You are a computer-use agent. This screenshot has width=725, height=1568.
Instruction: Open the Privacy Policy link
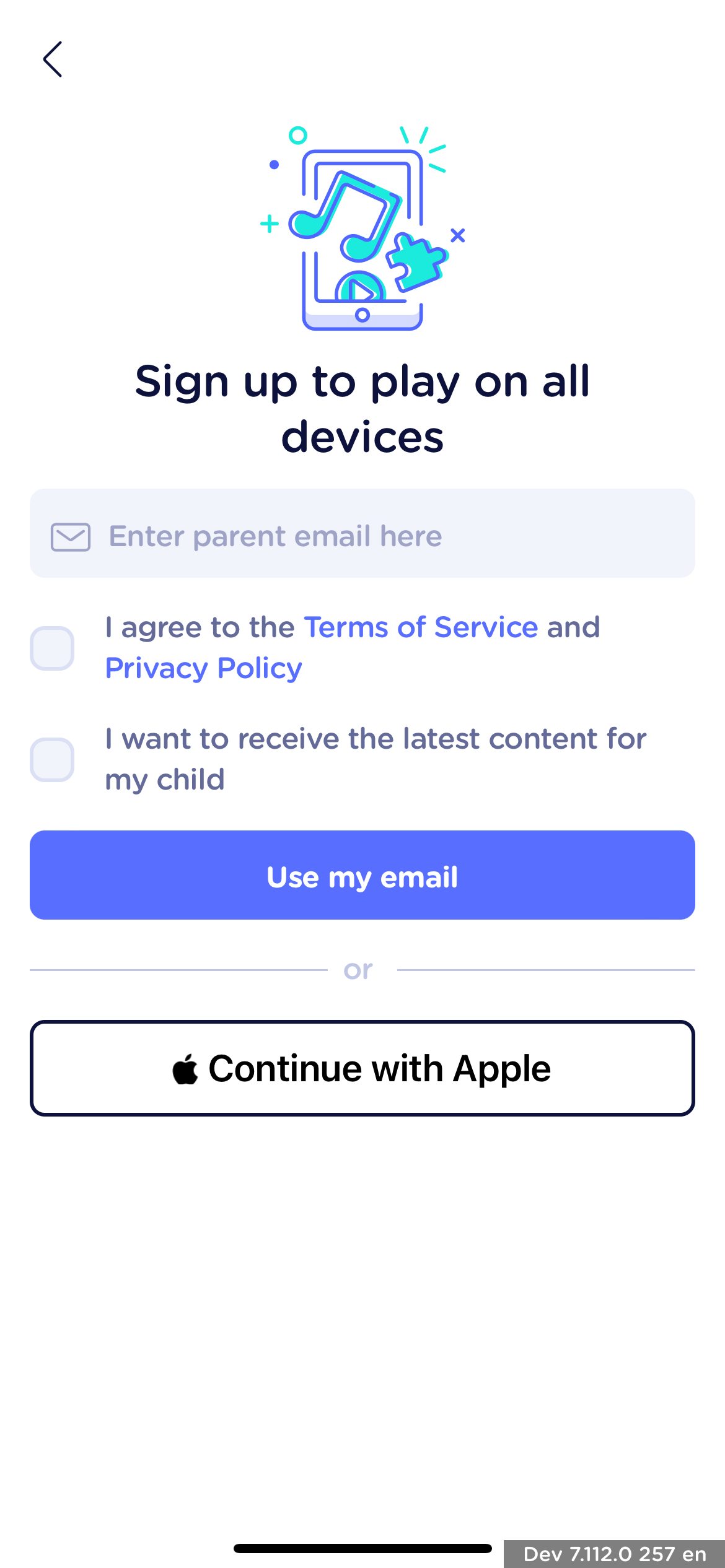[x=204, y=668]
